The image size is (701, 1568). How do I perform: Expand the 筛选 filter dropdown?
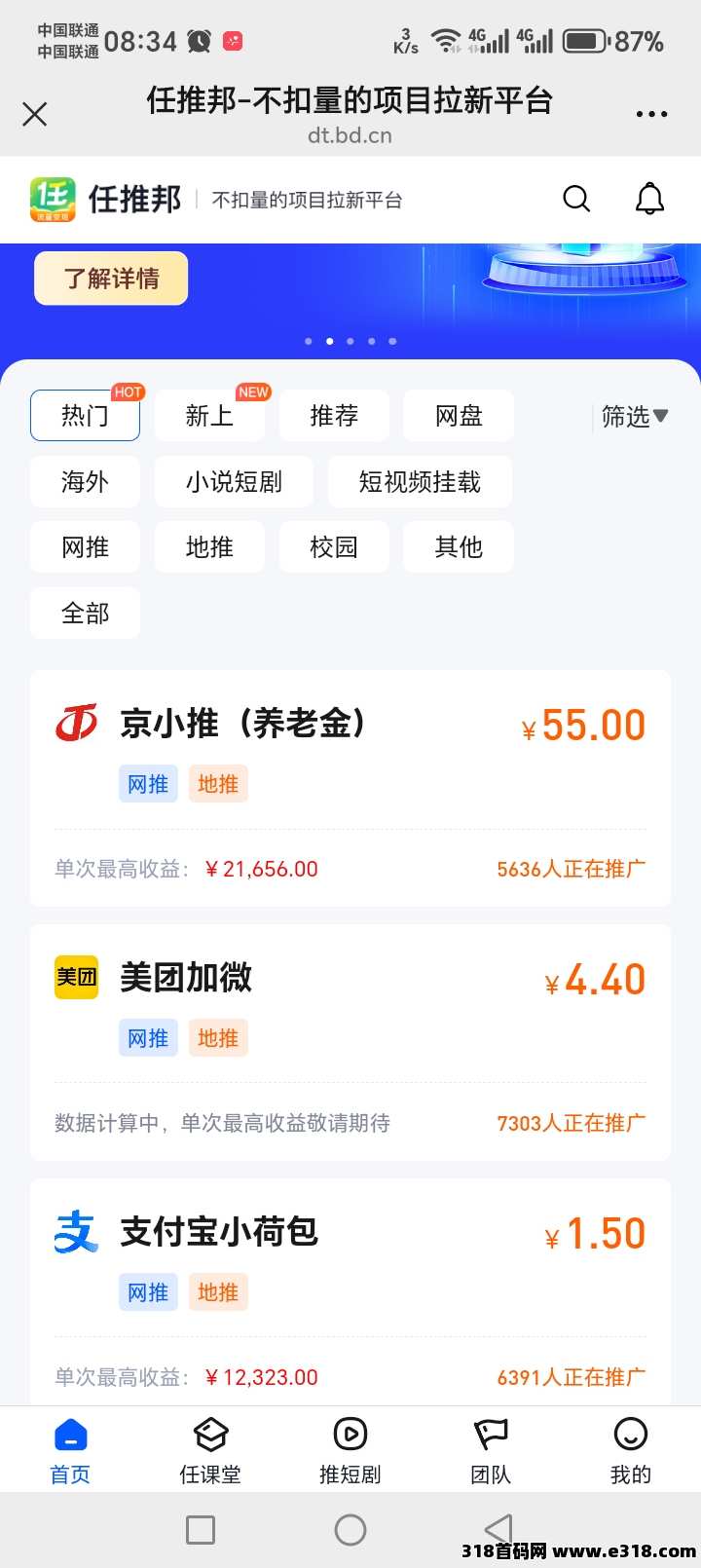click(634, 417)
